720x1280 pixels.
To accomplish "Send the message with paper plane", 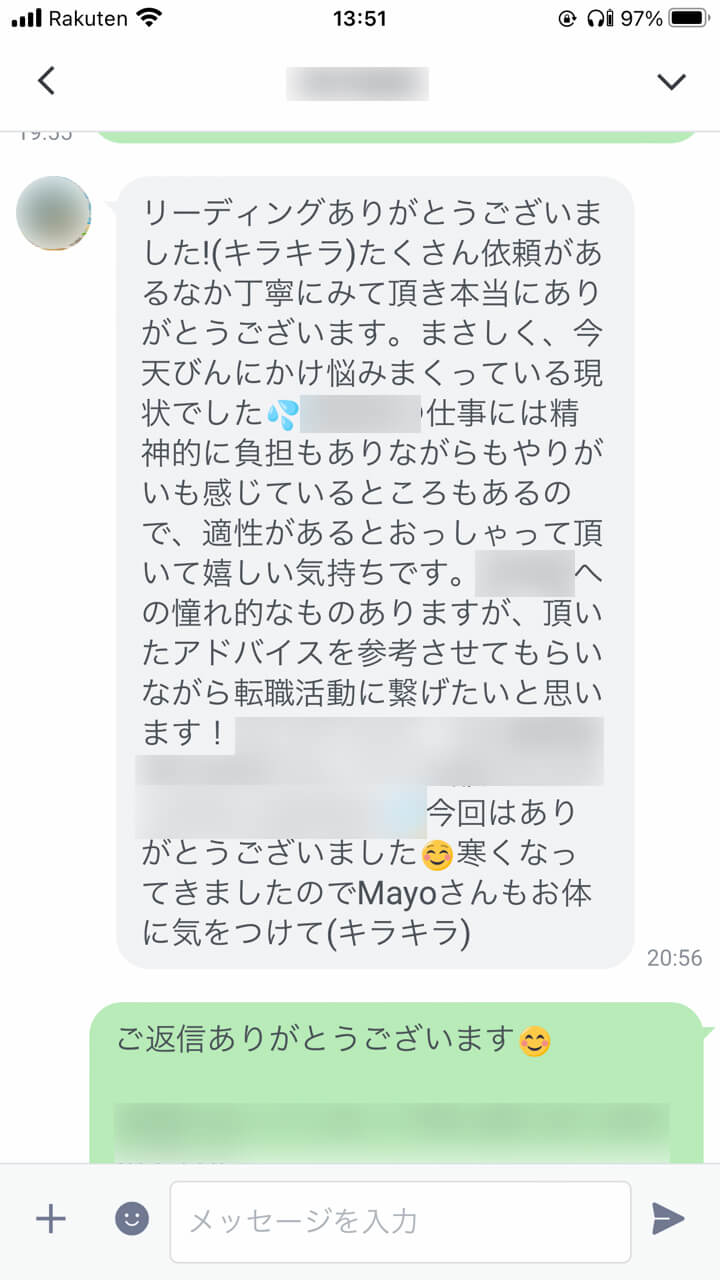I will click(667, 1218).
